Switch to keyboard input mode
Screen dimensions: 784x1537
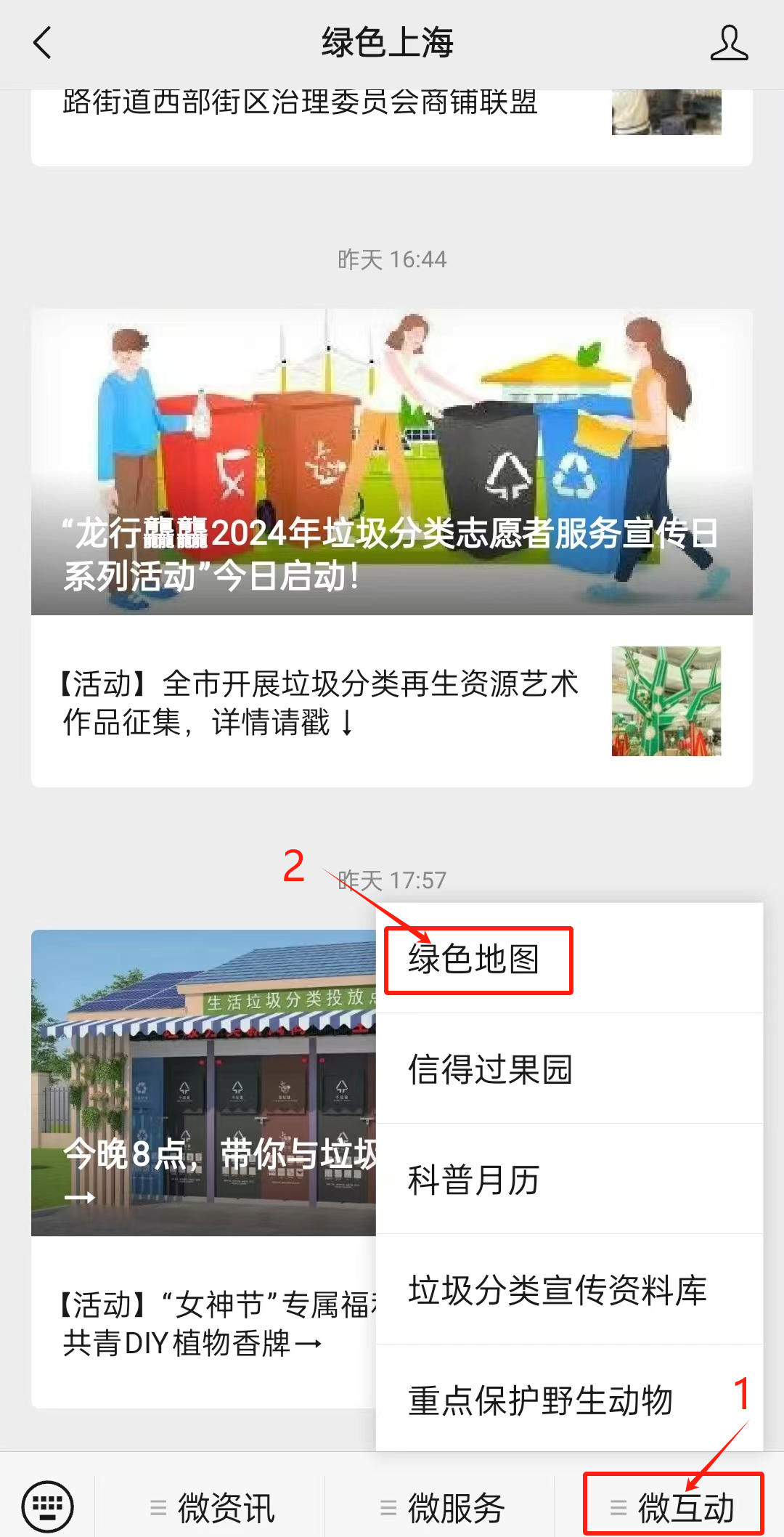(x=47, y=1506)
